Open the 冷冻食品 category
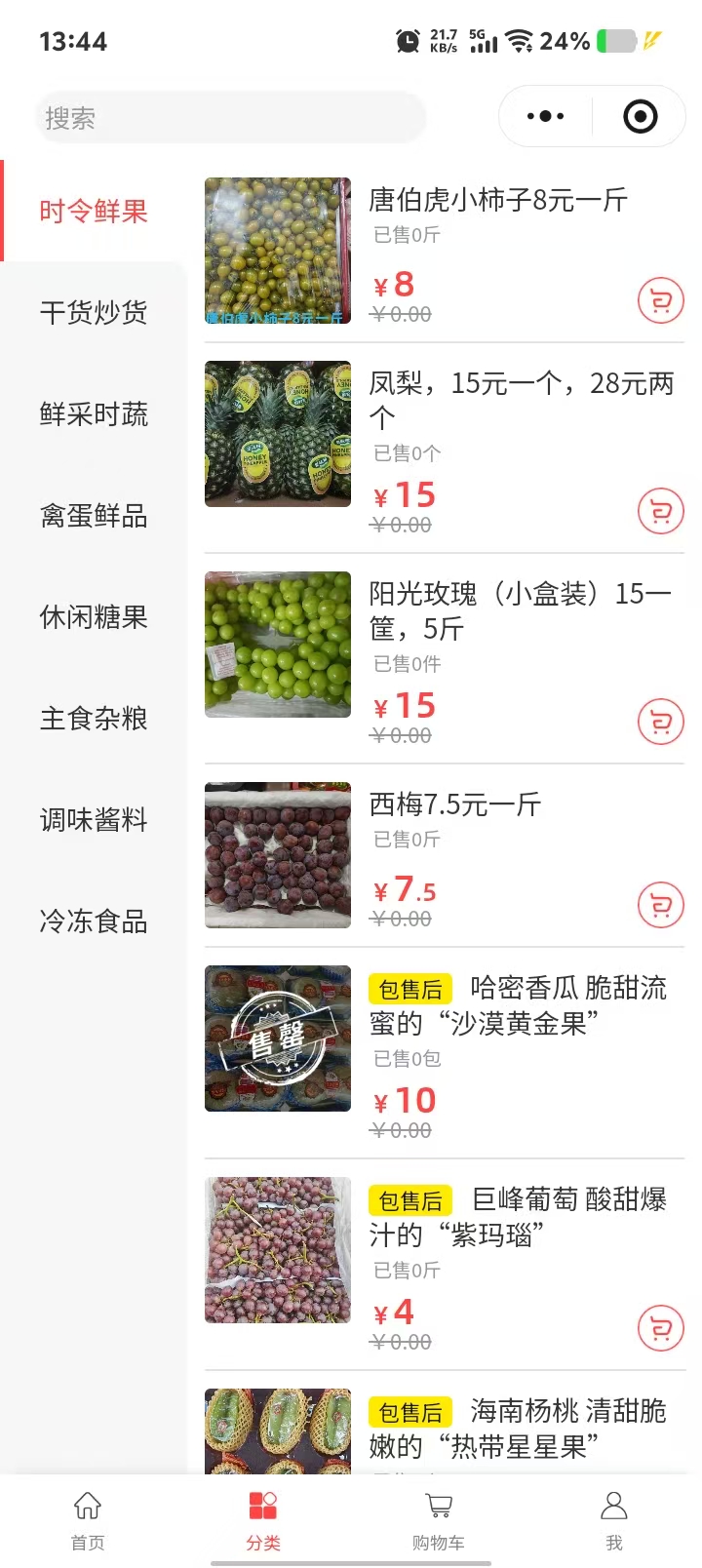The height and width of the screenshot is (1568, 702). [x=94, y=921]
